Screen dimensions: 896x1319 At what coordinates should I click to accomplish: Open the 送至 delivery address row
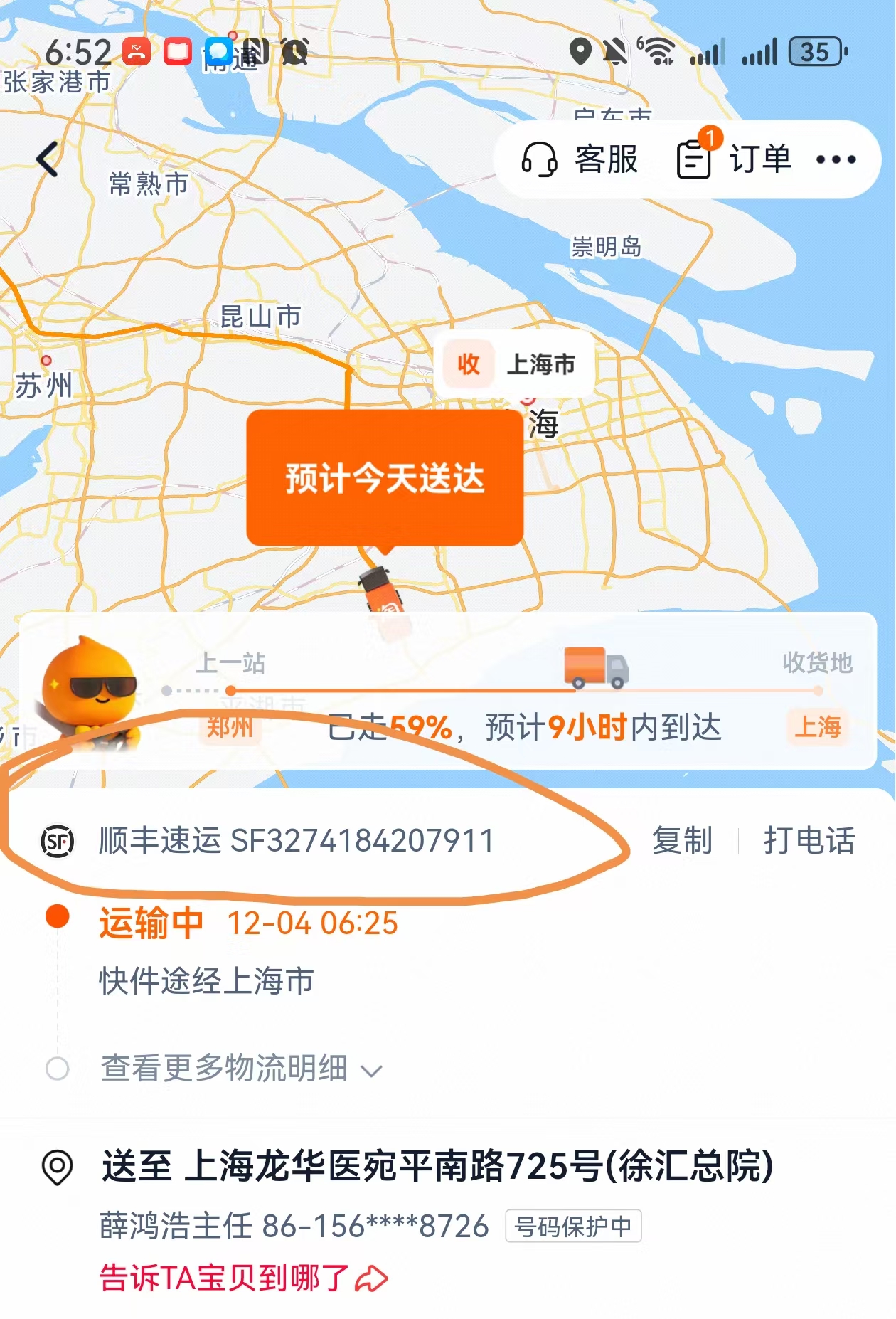[x=437, y=1166]
